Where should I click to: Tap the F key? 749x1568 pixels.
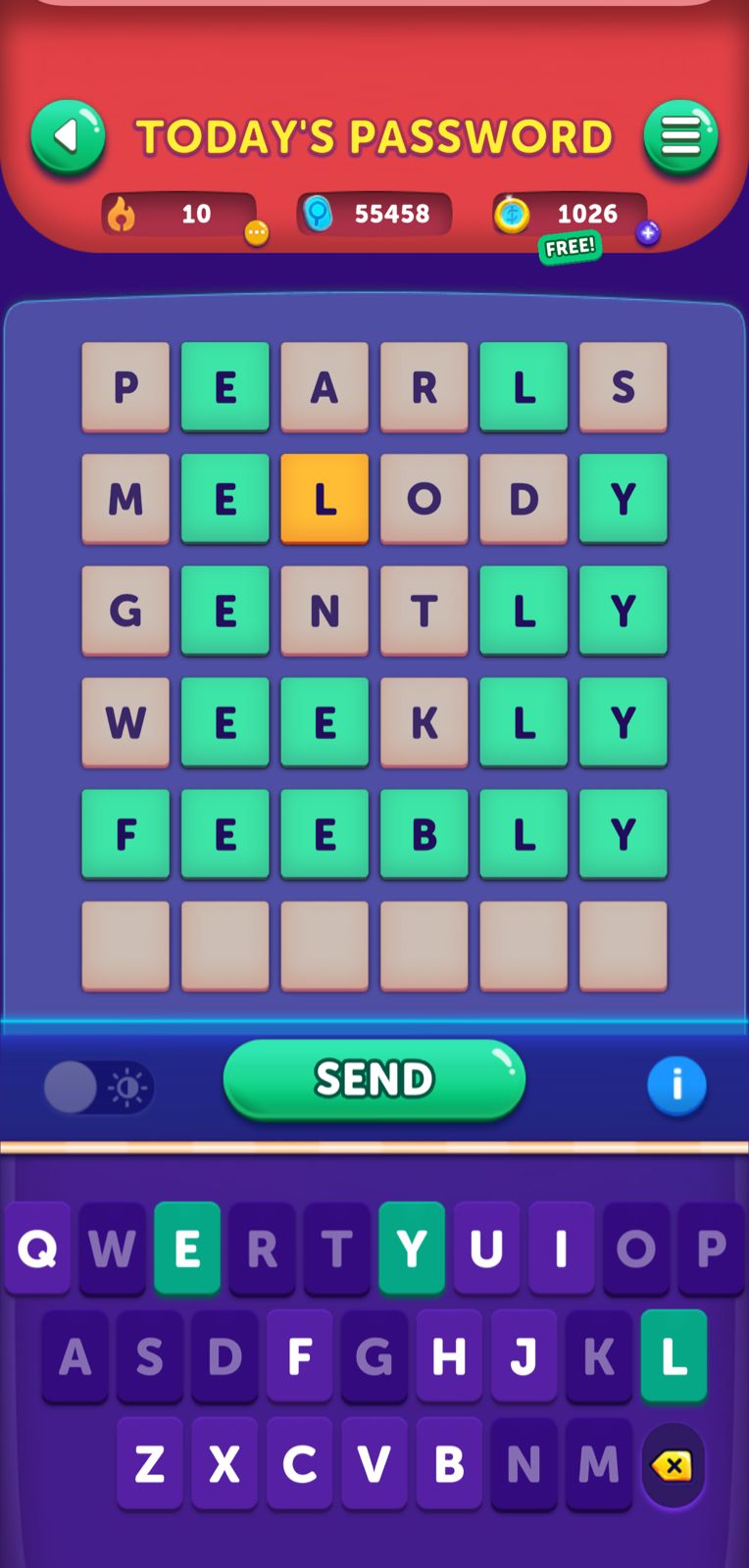click(x=299, y=1356)
